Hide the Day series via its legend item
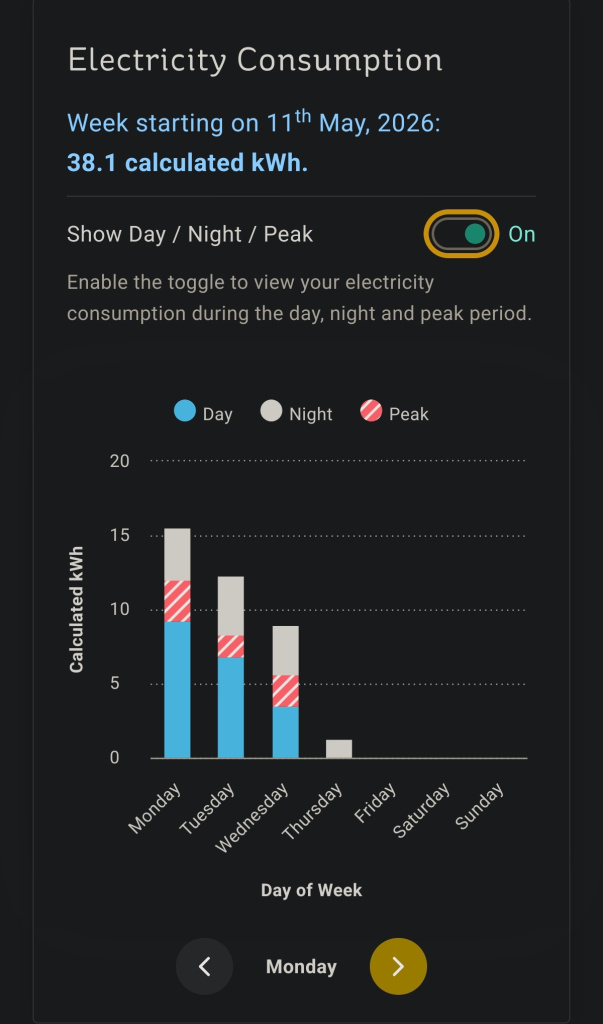Viewport: 603px width, 1024px height. pyautogui.click(x=203, y=413)
